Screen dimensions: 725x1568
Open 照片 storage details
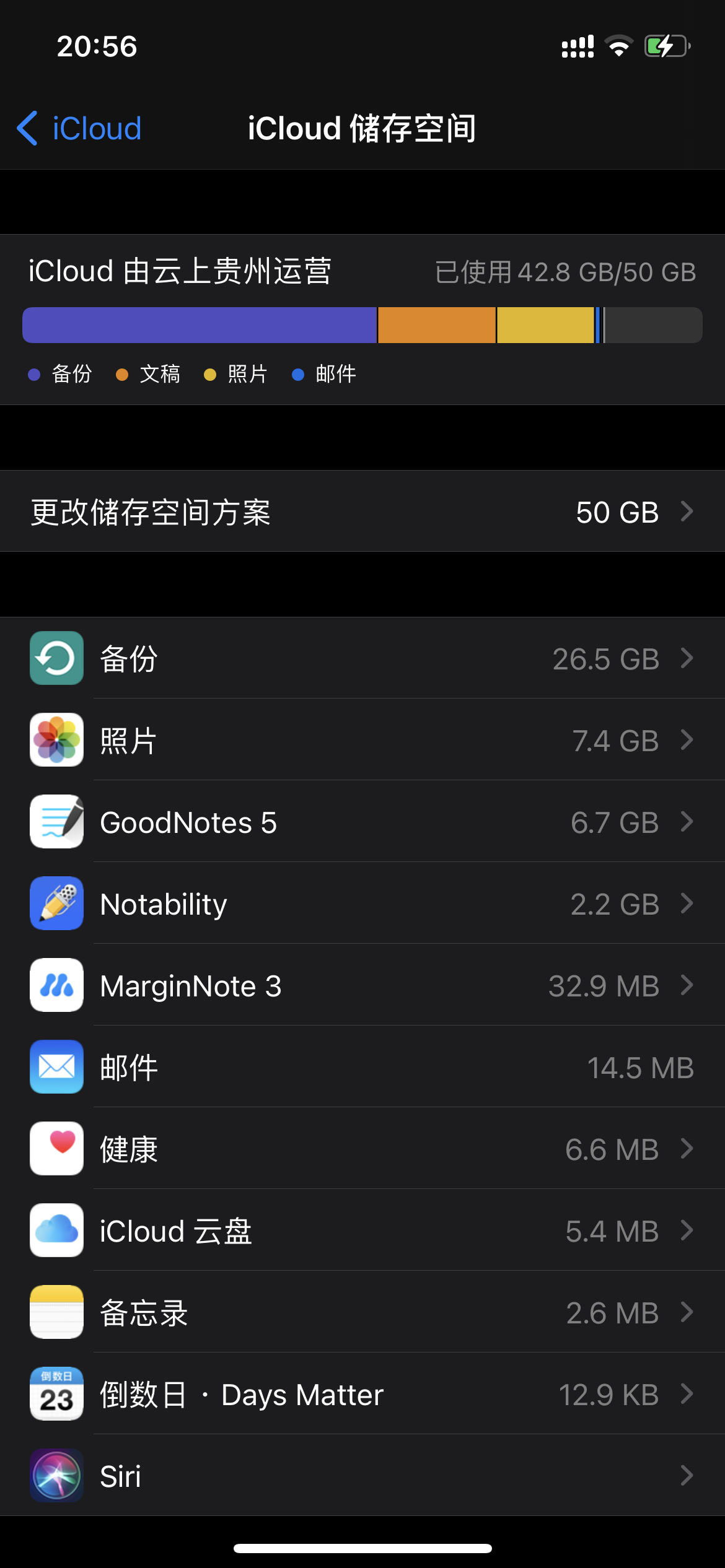pos(362,740)
